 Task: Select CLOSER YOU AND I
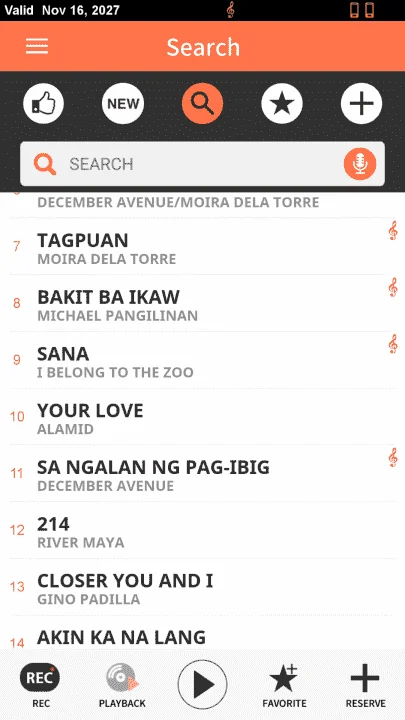tap(202, 587)
